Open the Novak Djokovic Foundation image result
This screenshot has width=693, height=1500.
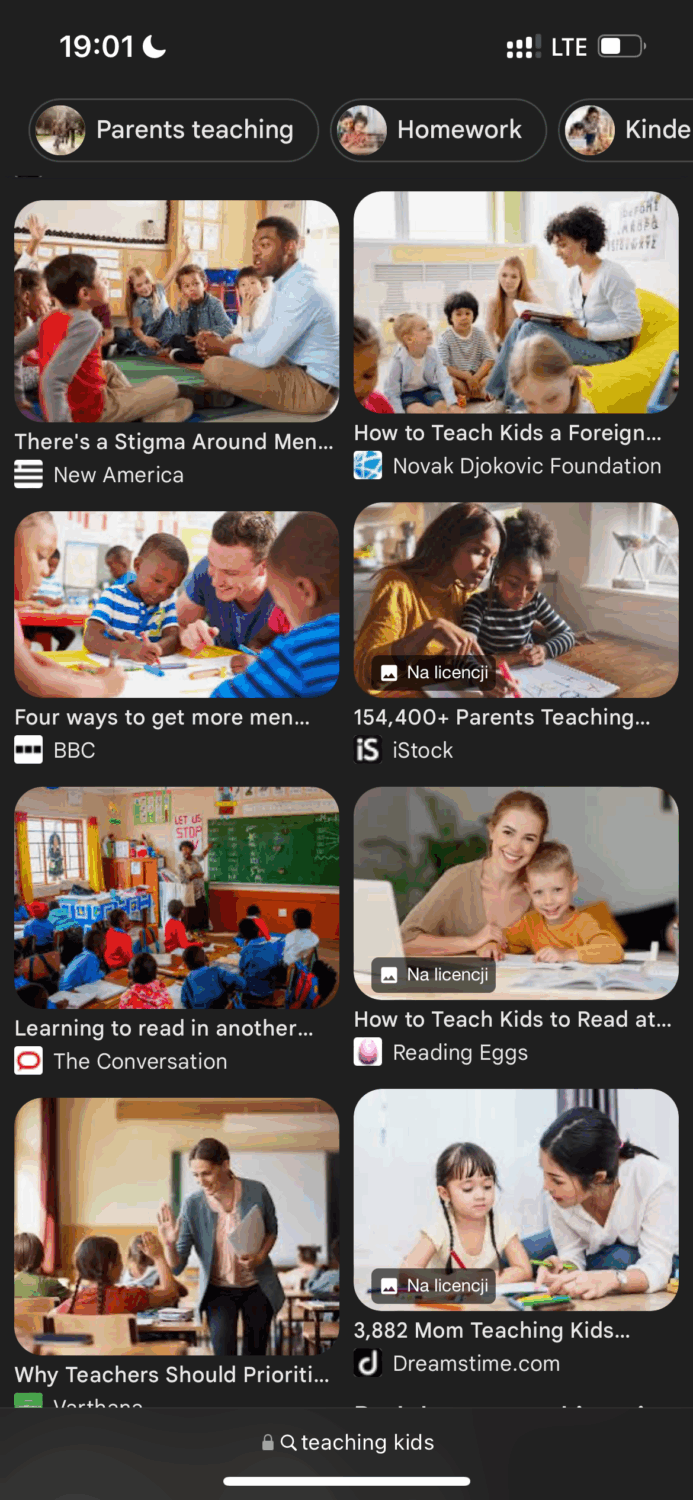pyautogui.click(x=516, y=303)
